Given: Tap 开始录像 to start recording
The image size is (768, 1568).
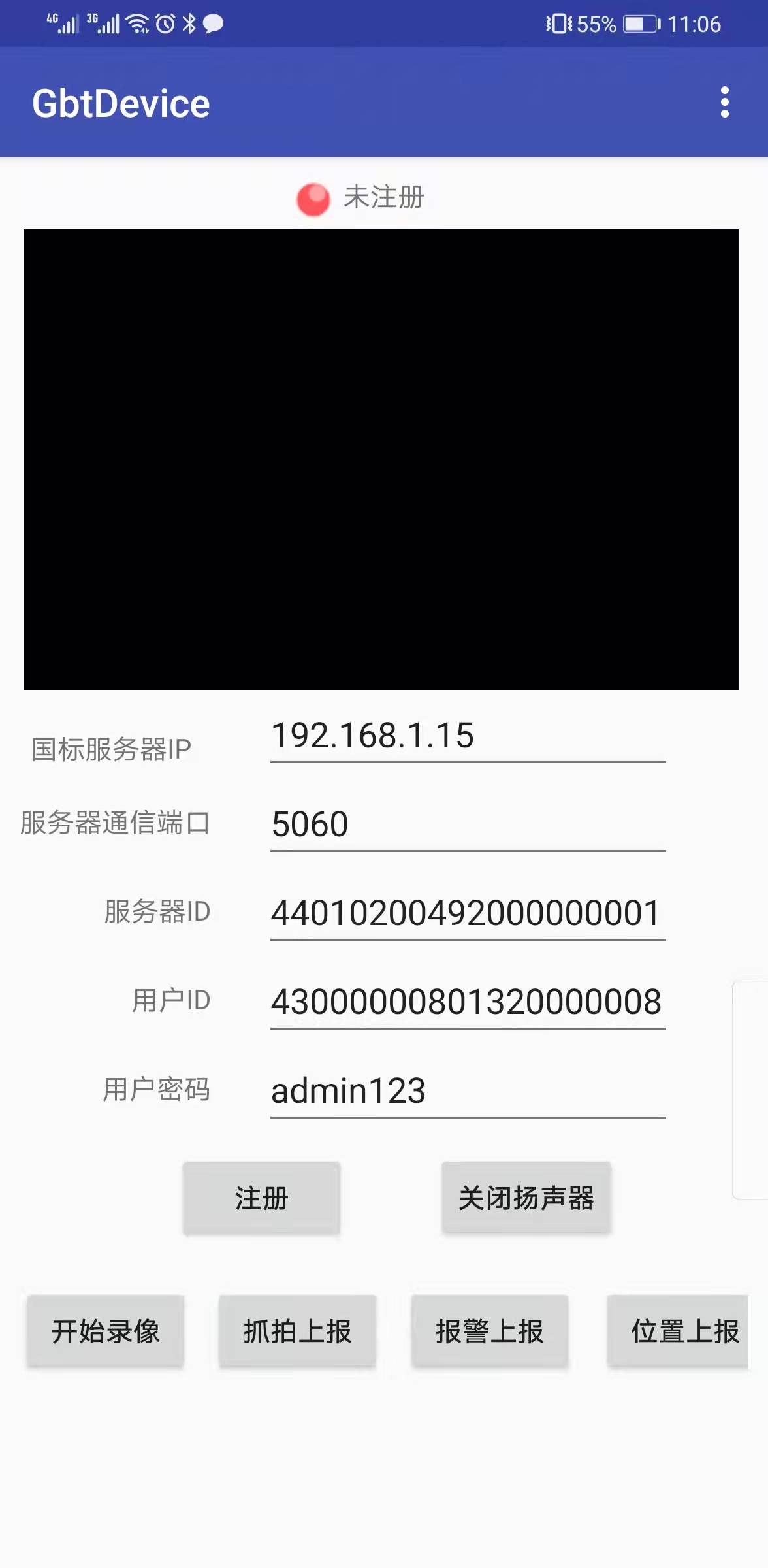Looking at the screenshot, I should [105, 1331].
